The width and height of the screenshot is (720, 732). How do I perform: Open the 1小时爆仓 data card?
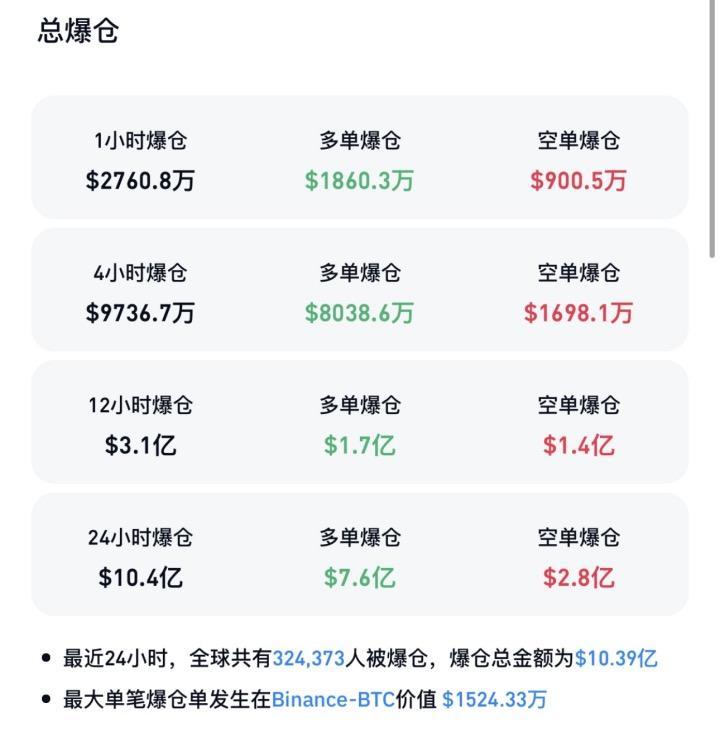pos(140,141)
